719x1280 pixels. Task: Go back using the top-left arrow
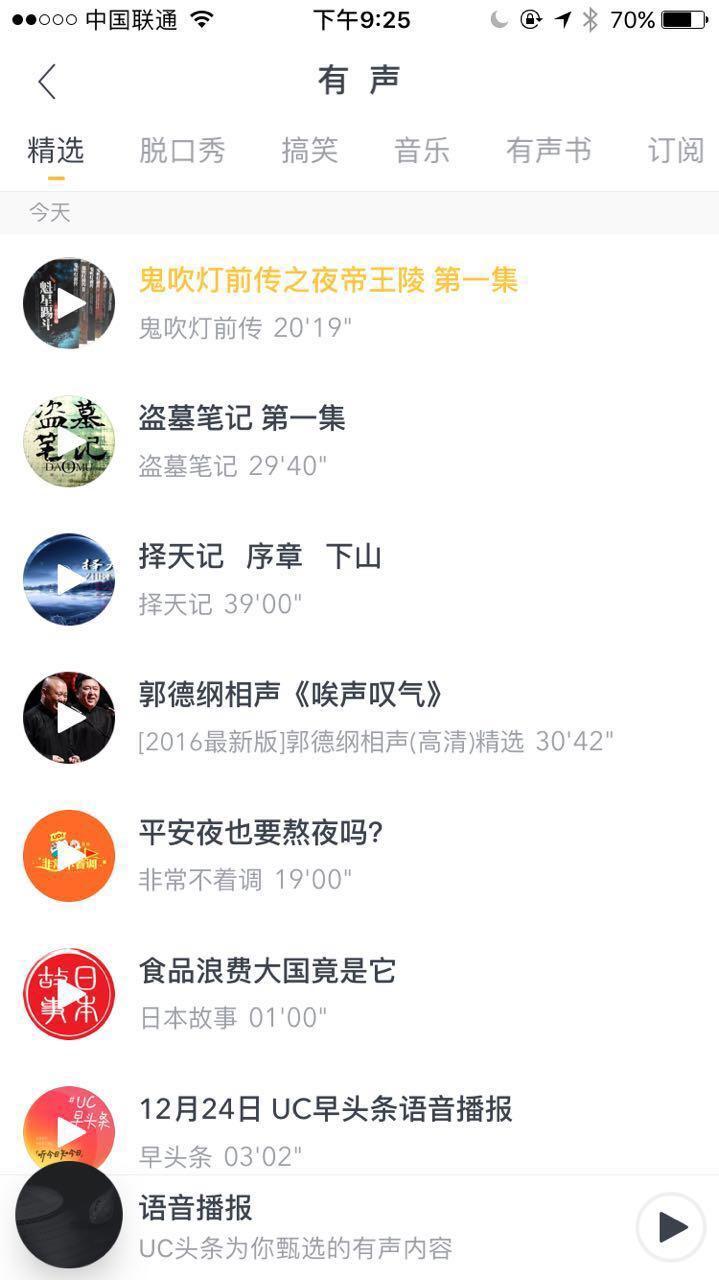pos(47,81)
